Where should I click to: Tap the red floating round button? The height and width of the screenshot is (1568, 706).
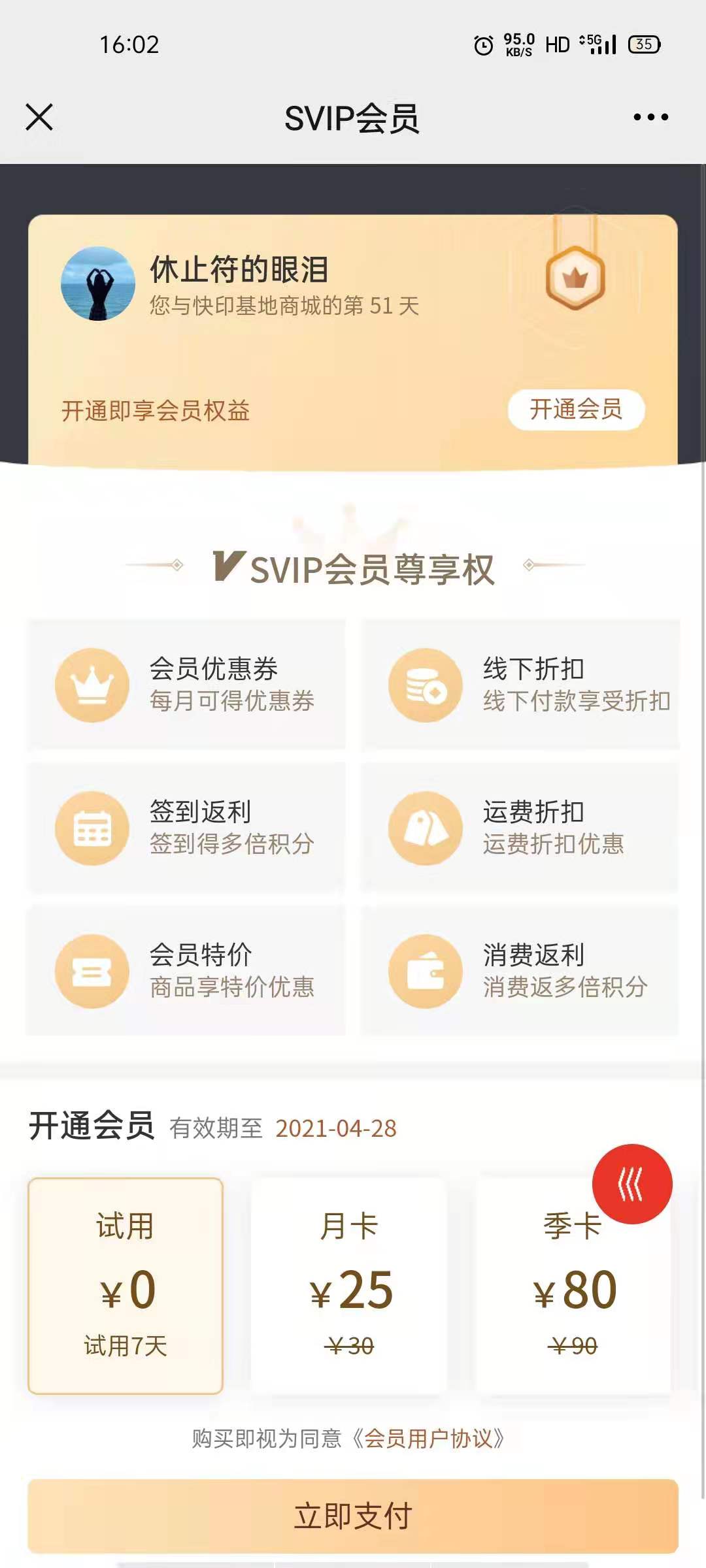[x=632, y=1183]
